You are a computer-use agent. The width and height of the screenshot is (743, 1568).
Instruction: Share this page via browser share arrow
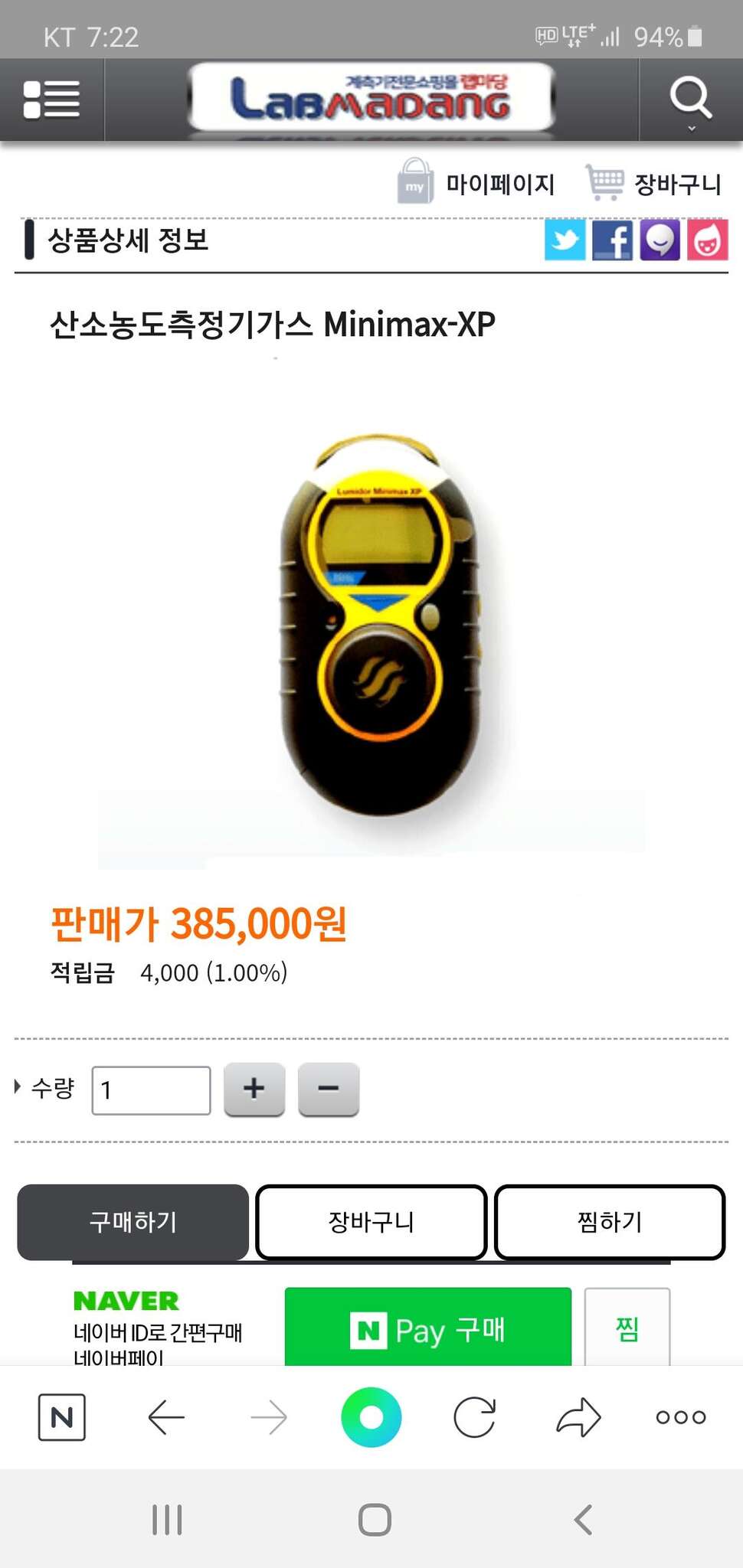coord(578,1417)
